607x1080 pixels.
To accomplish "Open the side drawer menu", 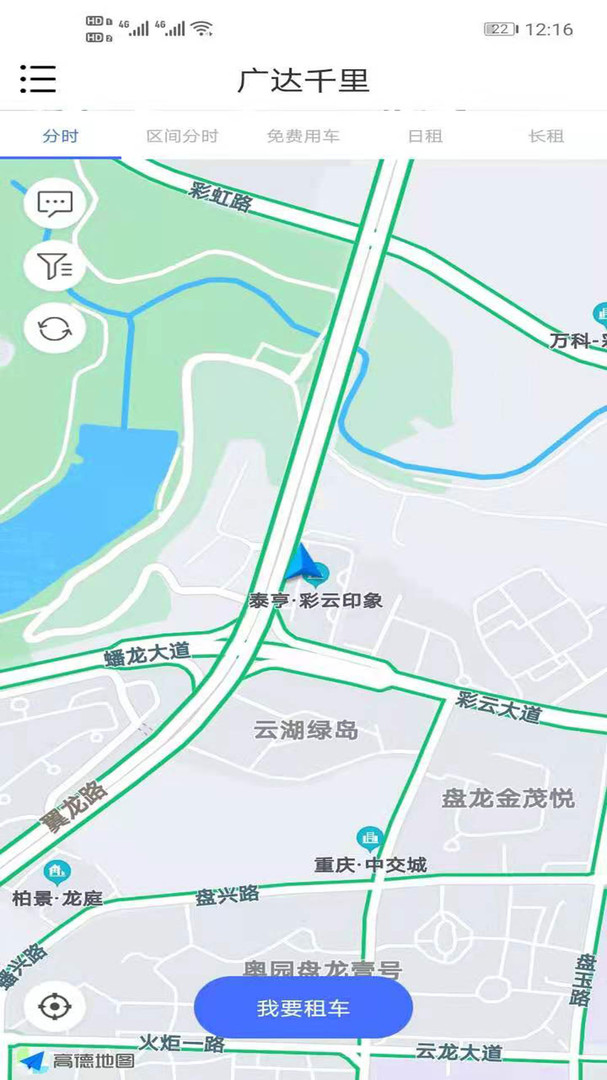I will 38,79.
